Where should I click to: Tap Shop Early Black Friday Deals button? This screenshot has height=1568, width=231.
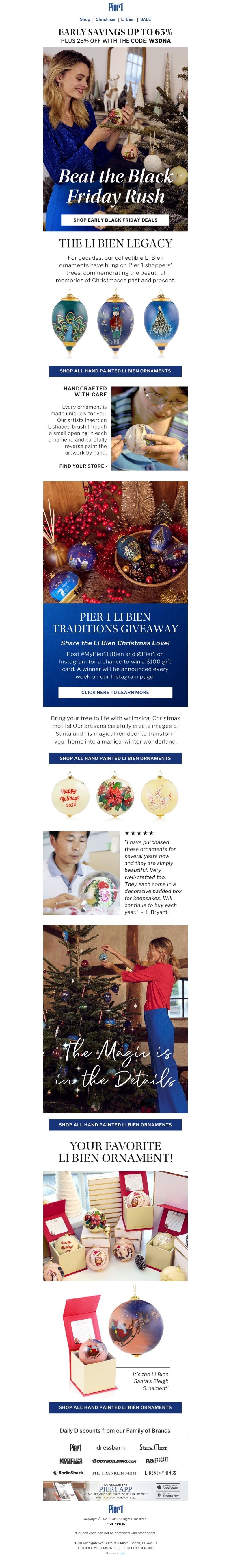115,220
